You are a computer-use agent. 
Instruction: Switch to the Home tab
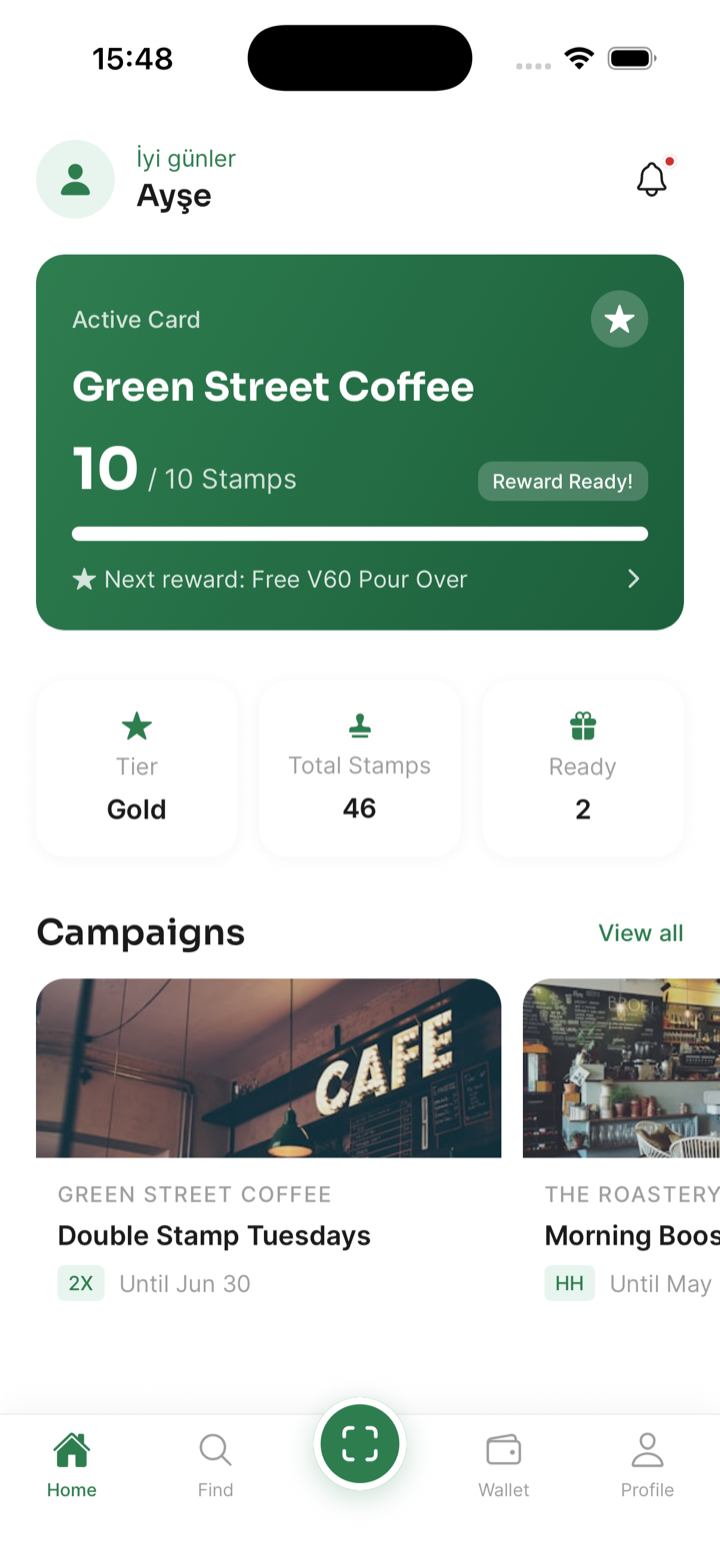point(72,1465)
